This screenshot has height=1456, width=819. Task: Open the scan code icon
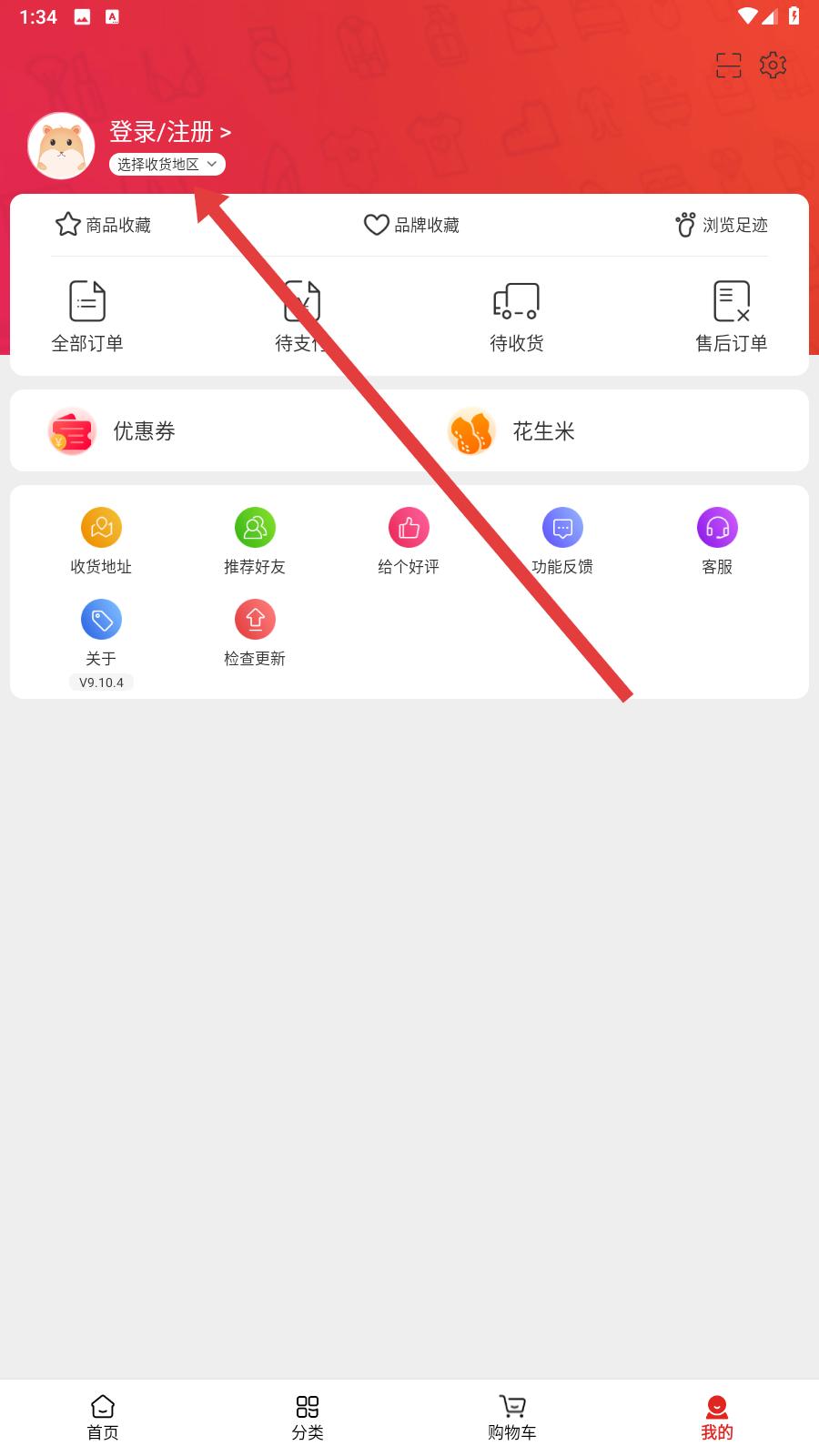pyautogui.click(x=728, y=66)
